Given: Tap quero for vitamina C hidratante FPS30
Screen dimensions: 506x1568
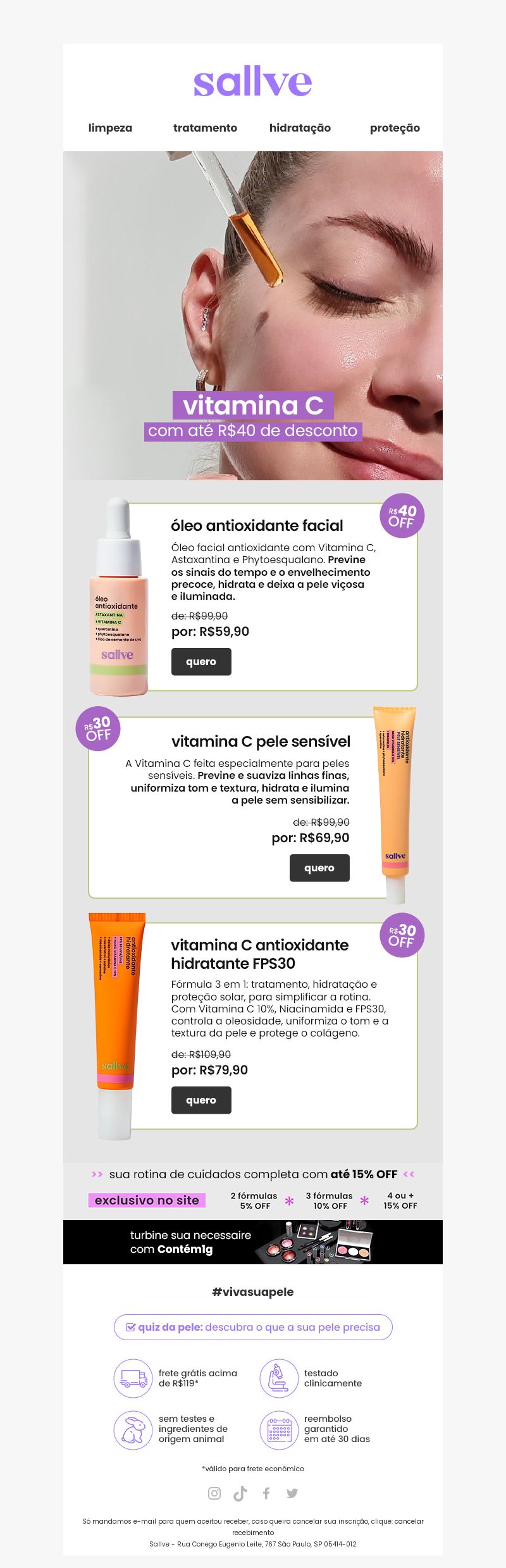Looking at the screenshot, I should tap(201, 1100).
